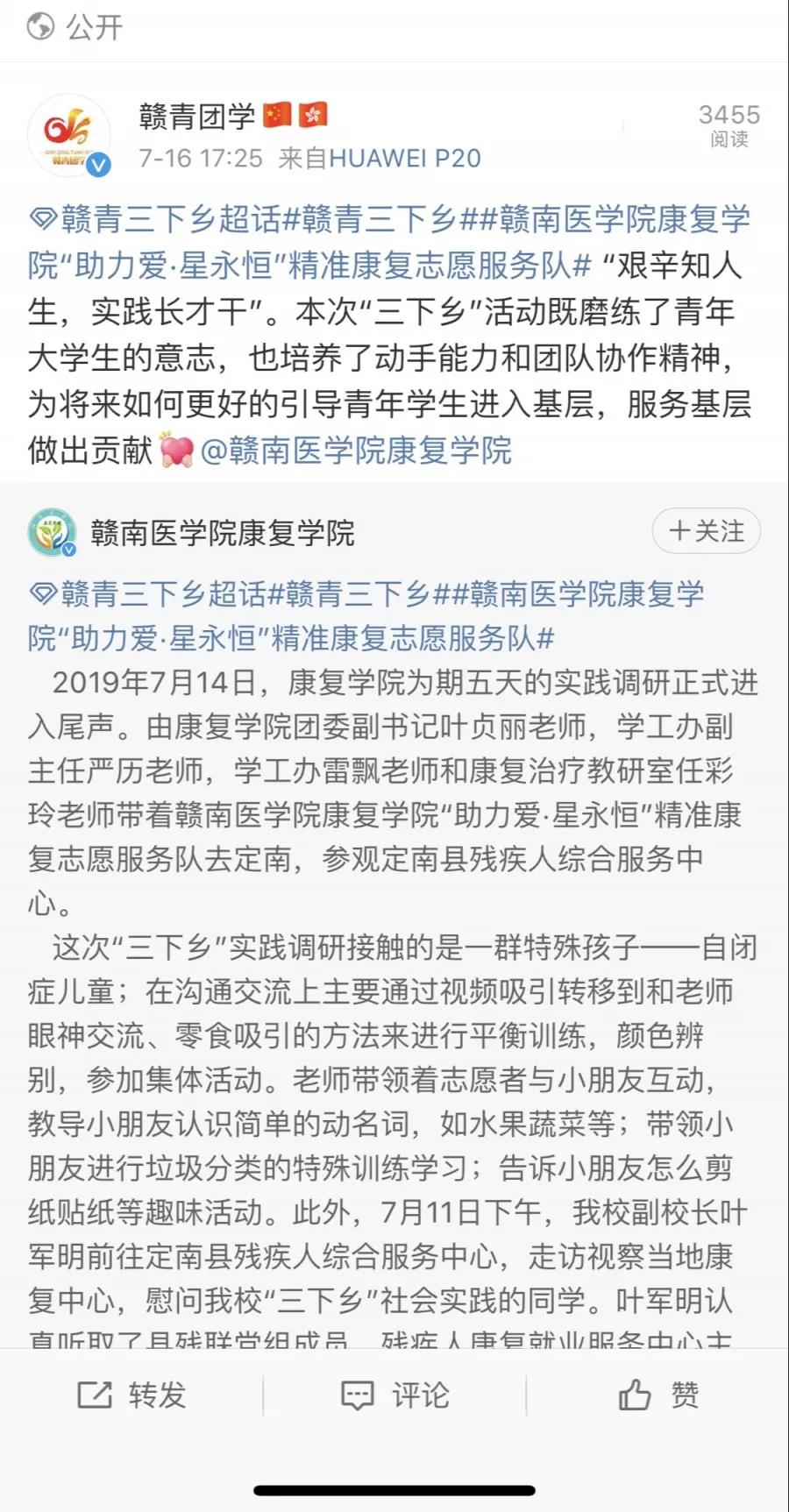Open the @赣南医学院康复学院 mention
The image size is (789, 1512).
[356, 451]
